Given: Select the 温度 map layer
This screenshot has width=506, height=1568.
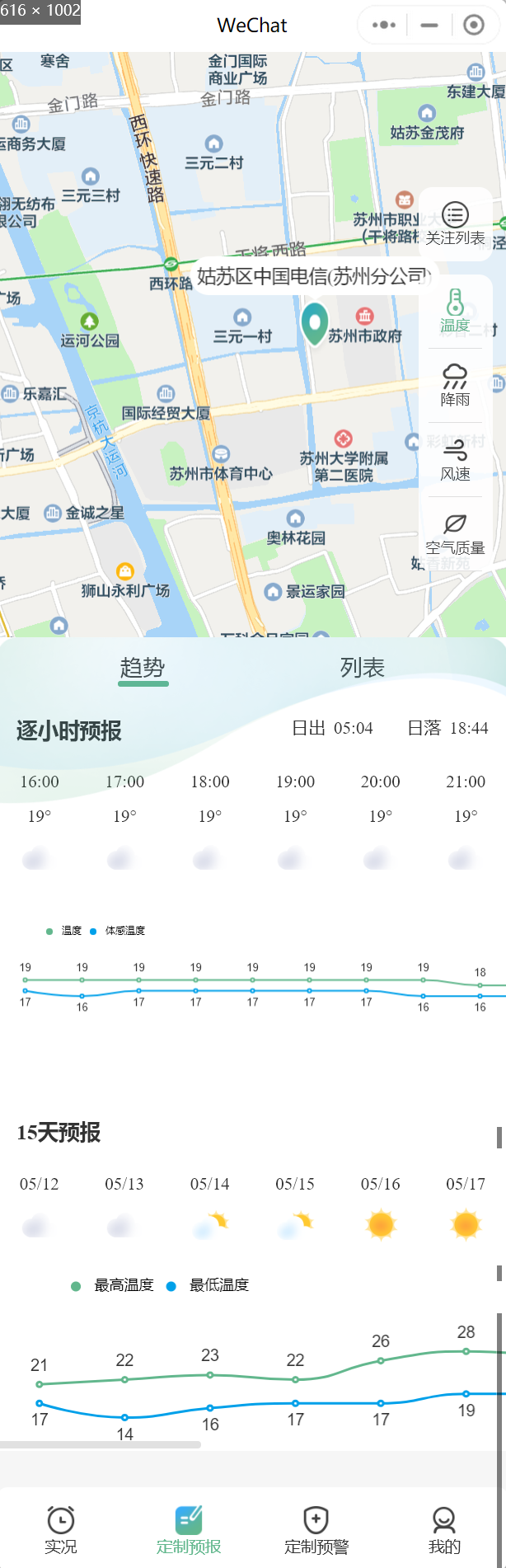Looking at the screenshot, I should (455, 311).
